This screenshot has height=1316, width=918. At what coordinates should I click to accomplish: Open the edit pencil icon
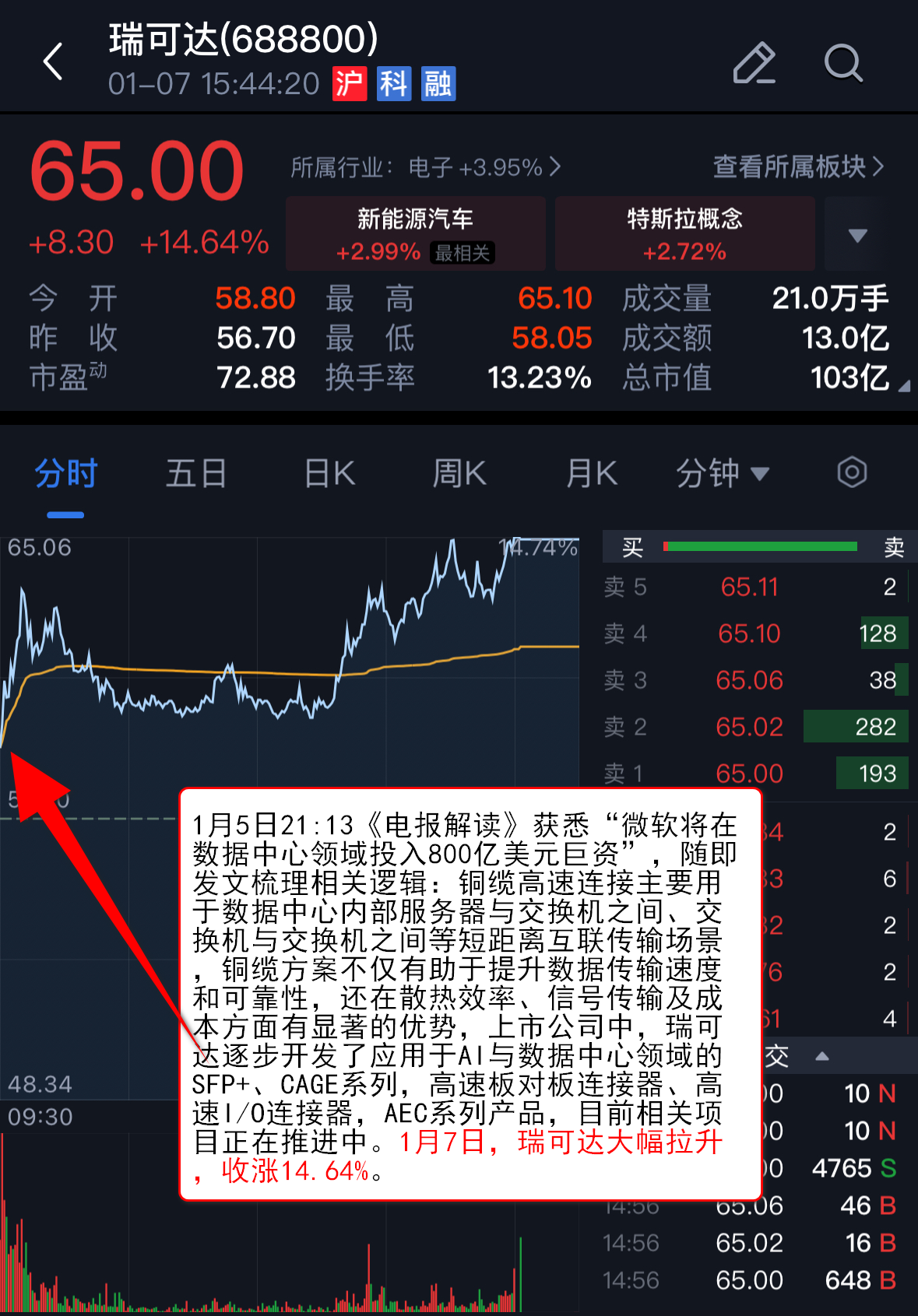754,62
